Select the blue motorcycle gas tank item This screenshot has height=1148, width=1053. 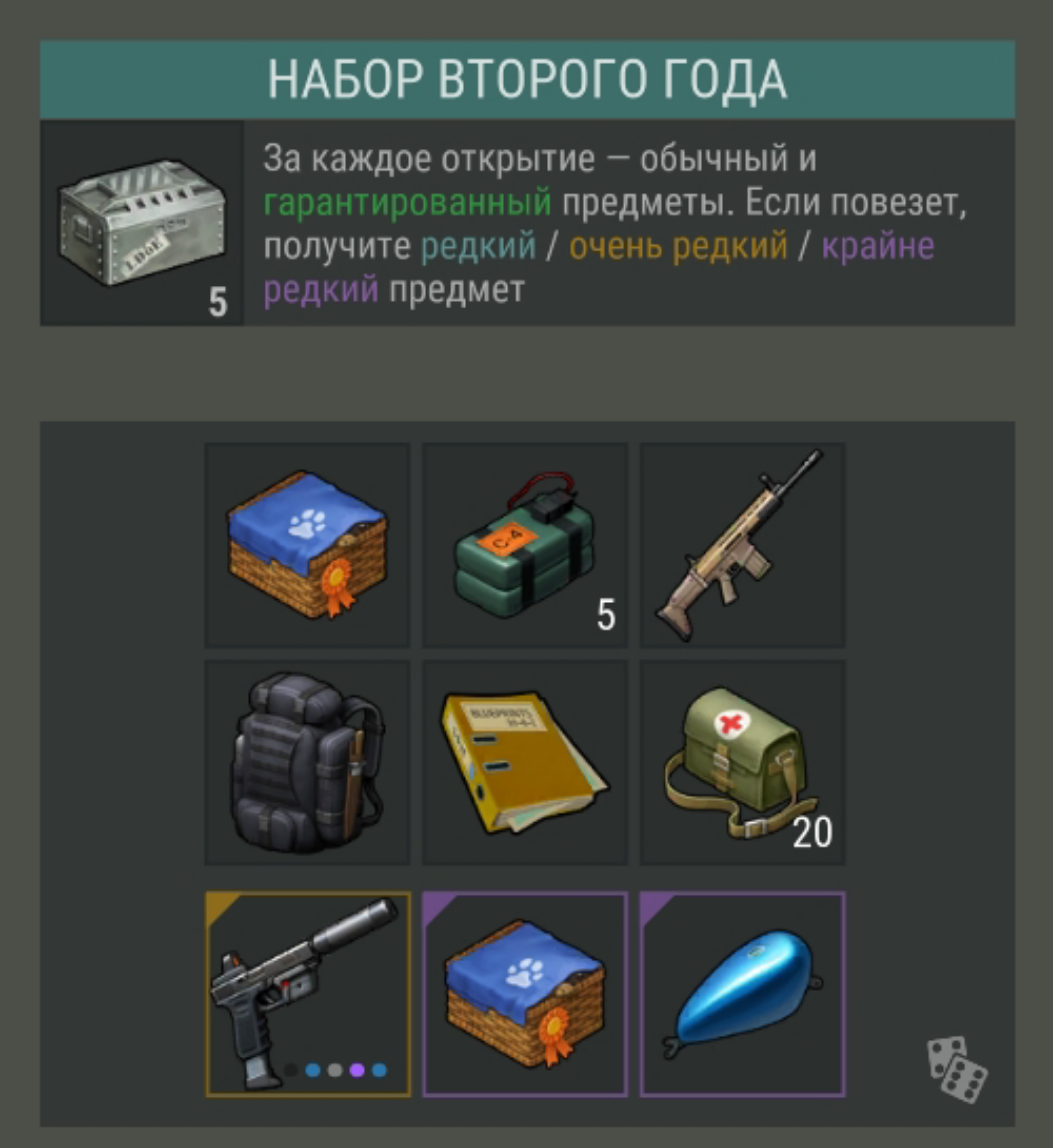742,994
